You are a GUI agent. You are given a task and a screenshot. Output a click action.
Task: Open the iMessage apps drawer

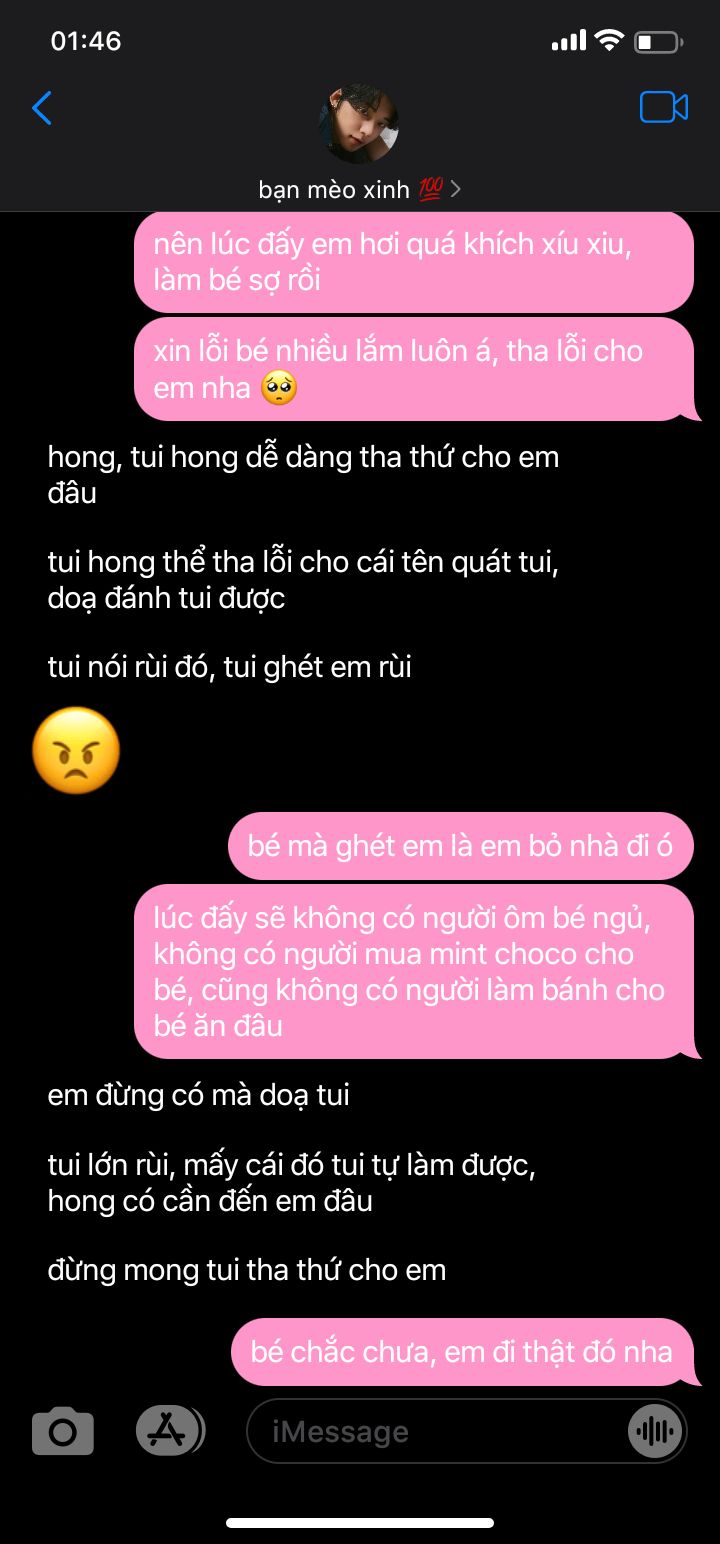pos(170,1431)
